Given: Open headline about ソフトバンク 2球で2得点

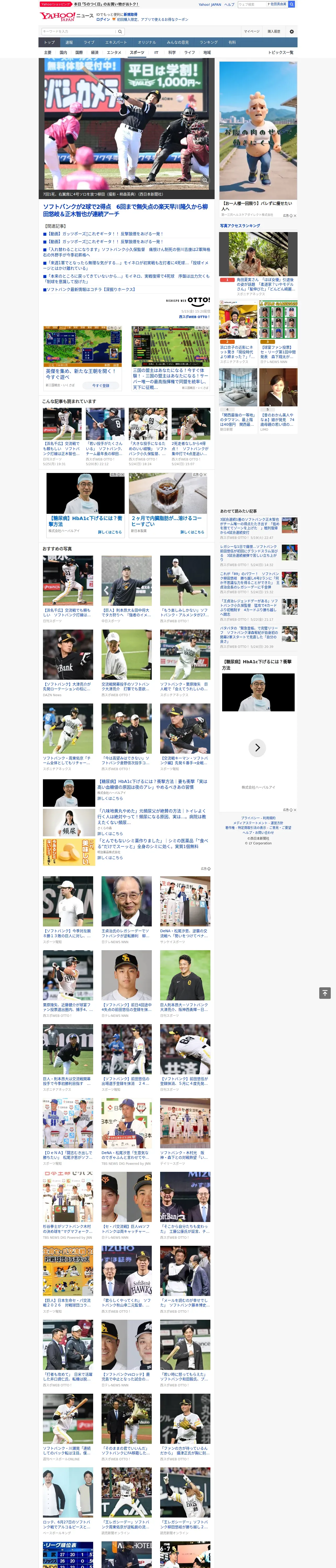Looking at the screenshot, I should pos(126,210).
